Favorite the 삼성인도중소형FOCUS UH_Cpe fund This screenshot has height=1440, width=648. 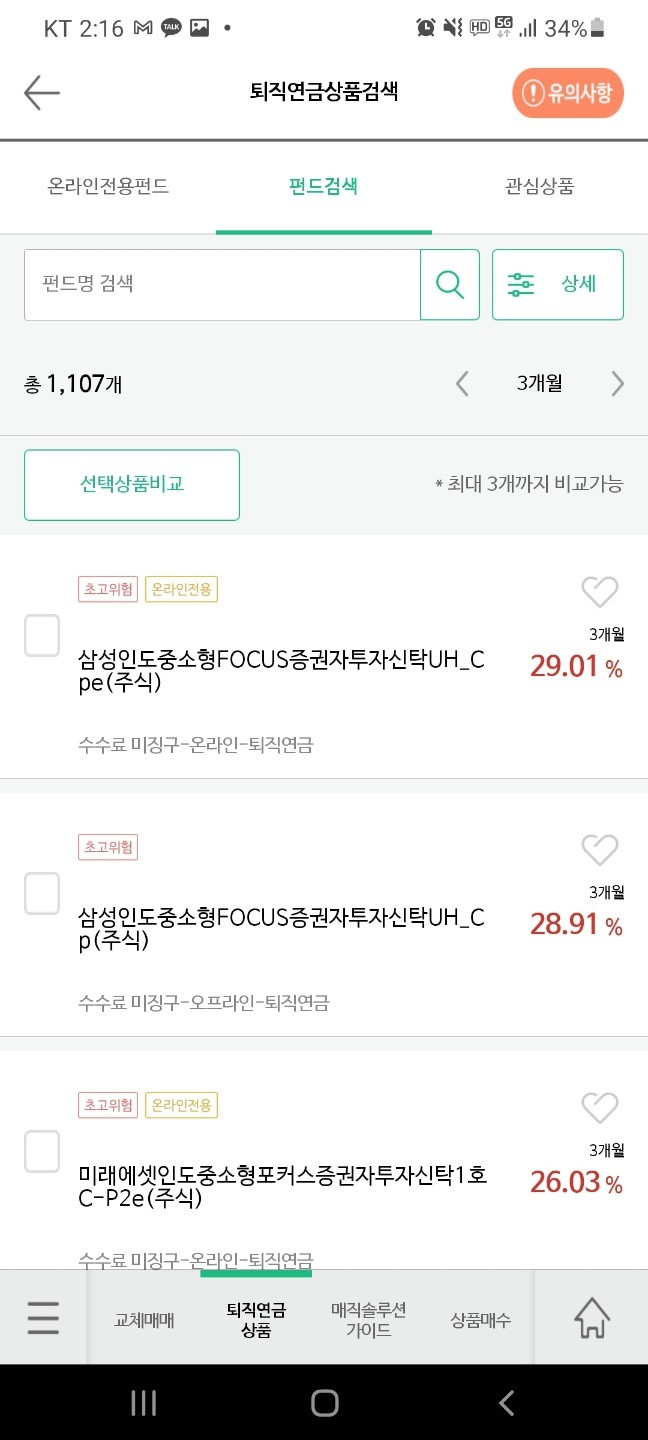(x=600, y=592)
